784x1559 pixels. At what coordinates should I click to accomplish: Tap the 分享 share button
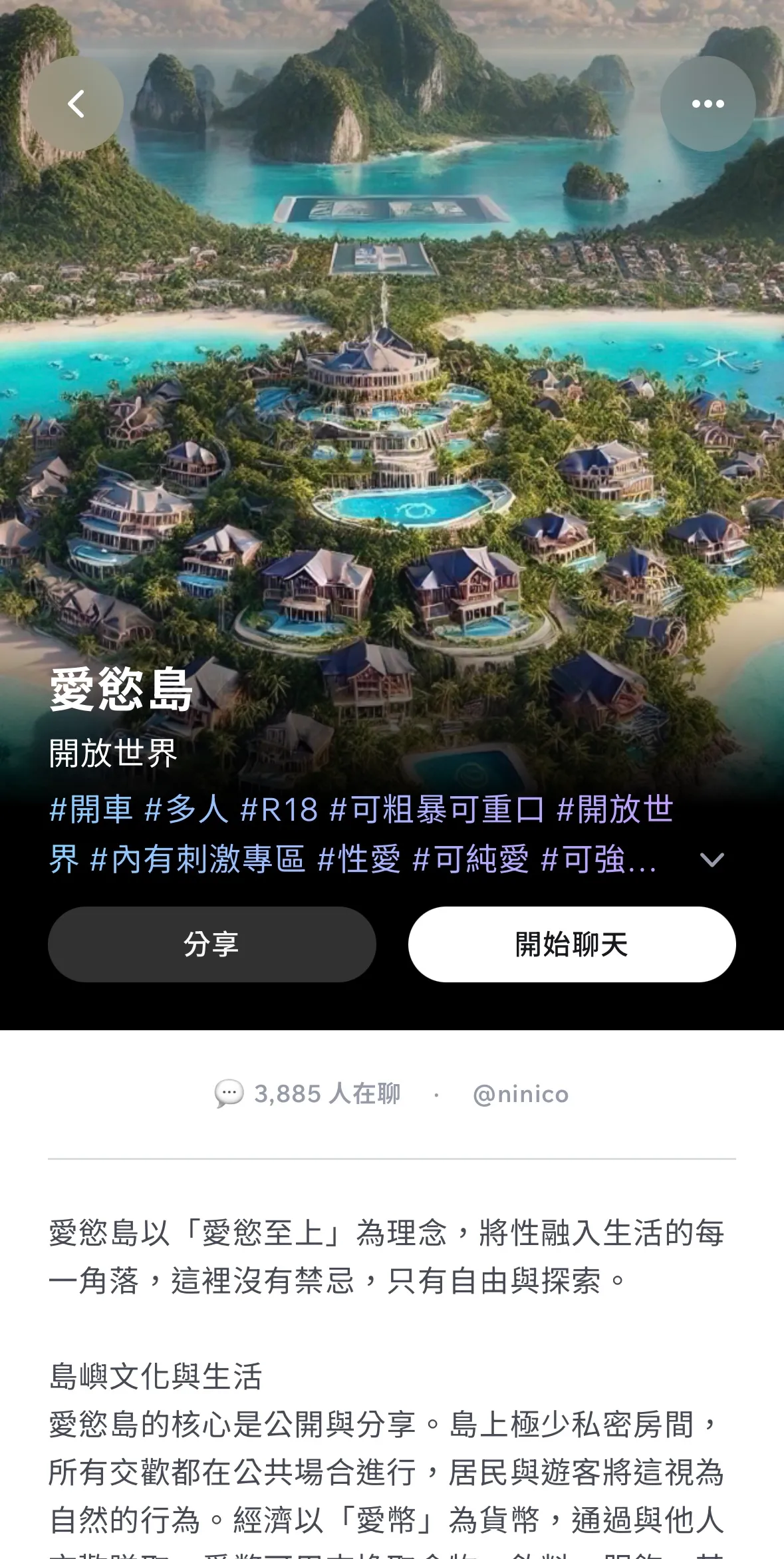click(212, 944)
